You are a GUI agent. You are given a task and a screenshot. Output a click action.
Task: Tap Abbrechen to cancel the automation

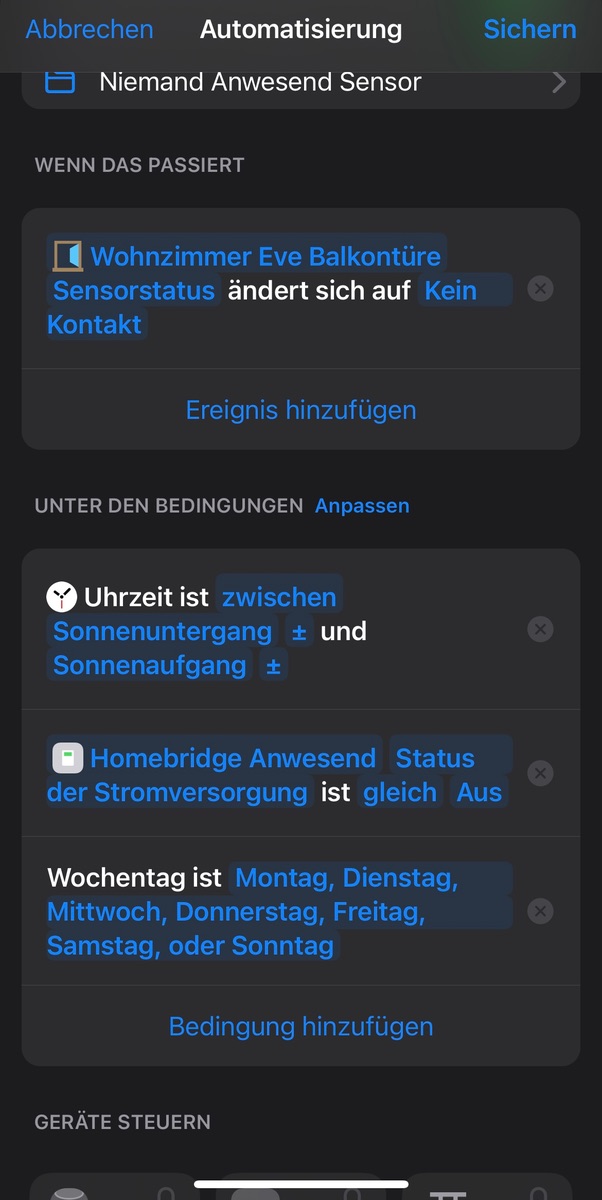pos(89,30)
